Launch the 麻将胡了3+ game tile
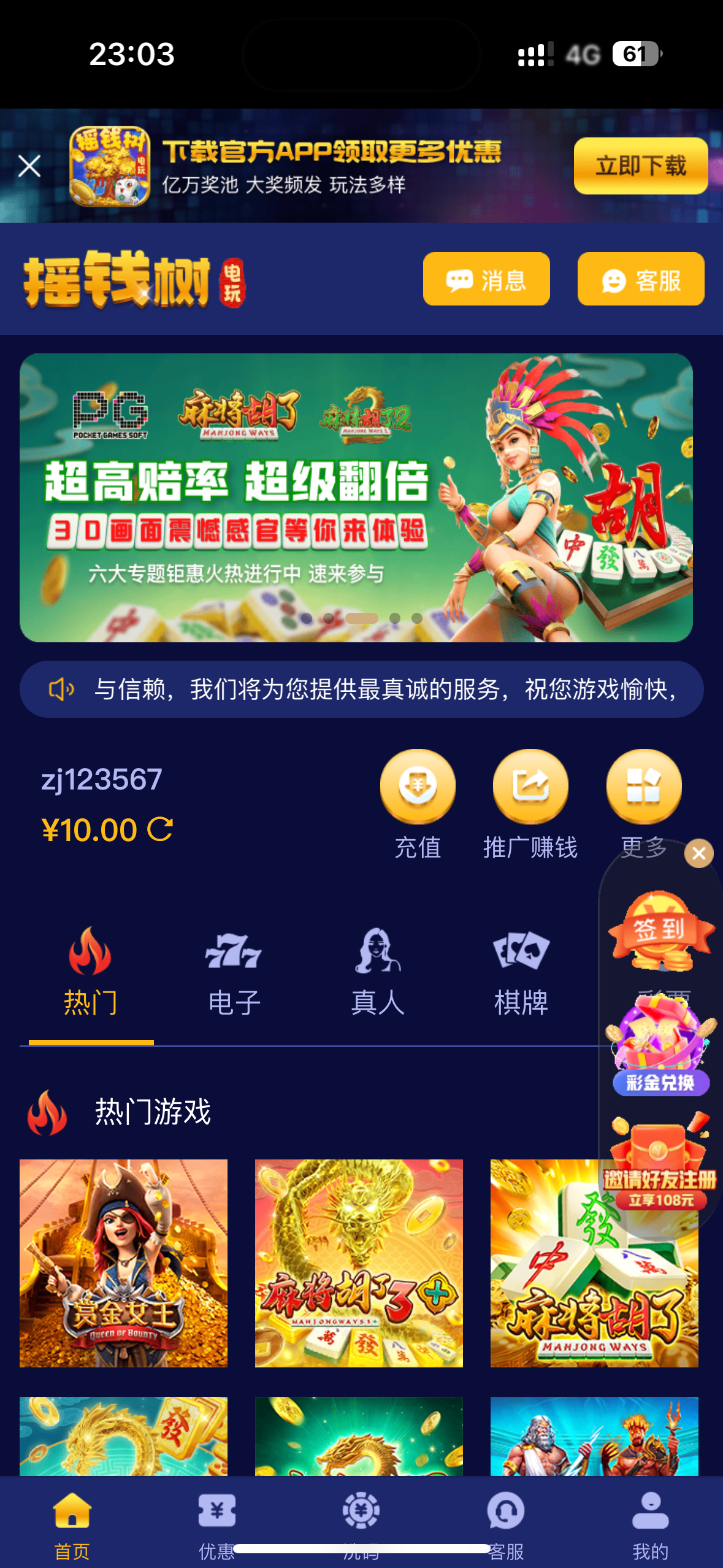This screenshot has height=1568, width=723. click(x=359, y=1262)
